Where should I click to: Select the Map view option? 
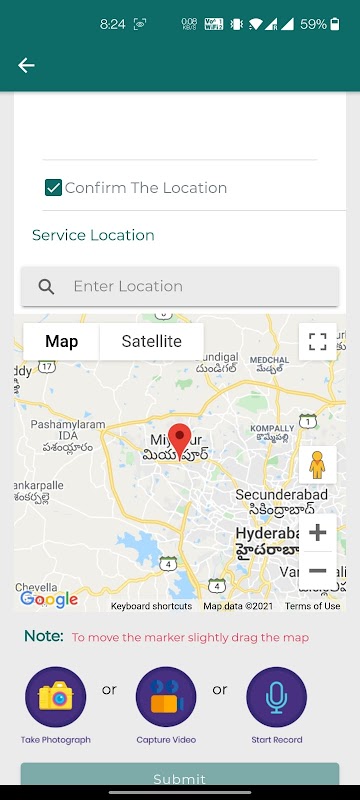[61, 341]
